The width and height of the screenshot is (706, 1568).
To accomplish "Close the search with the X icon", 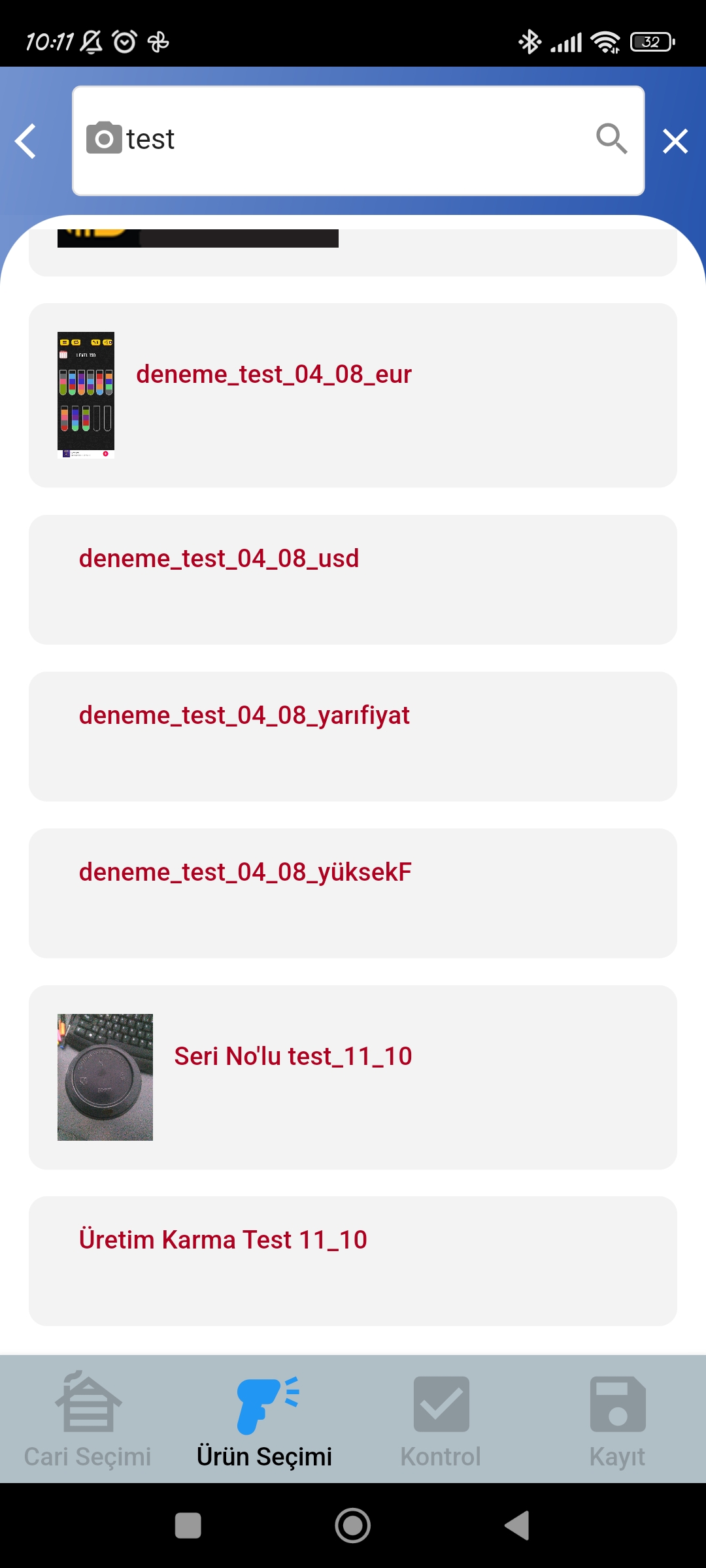I will pyautogui.click(x=675, y=141).
